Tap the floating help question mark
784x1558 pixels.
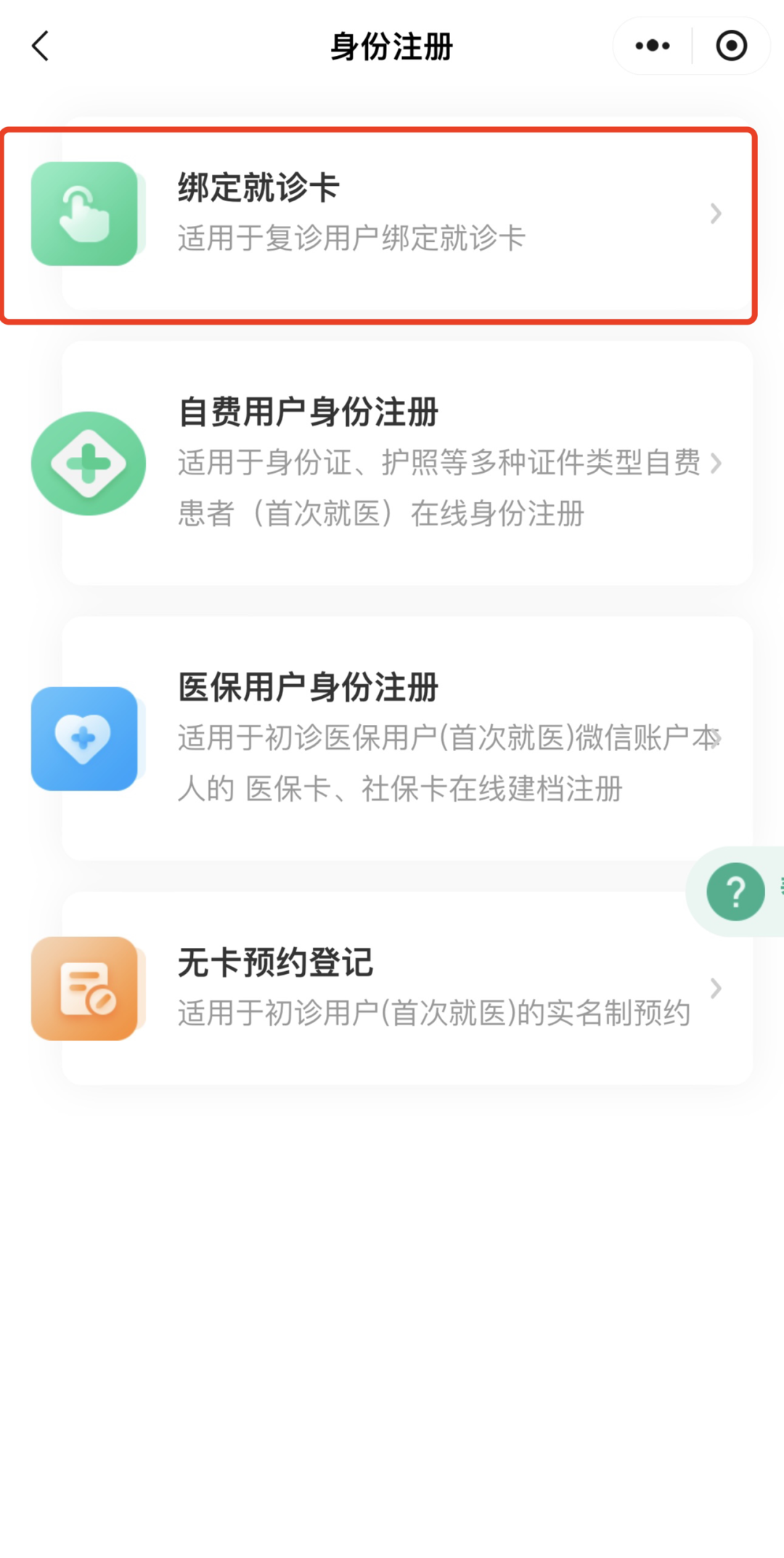click(735, 892)
